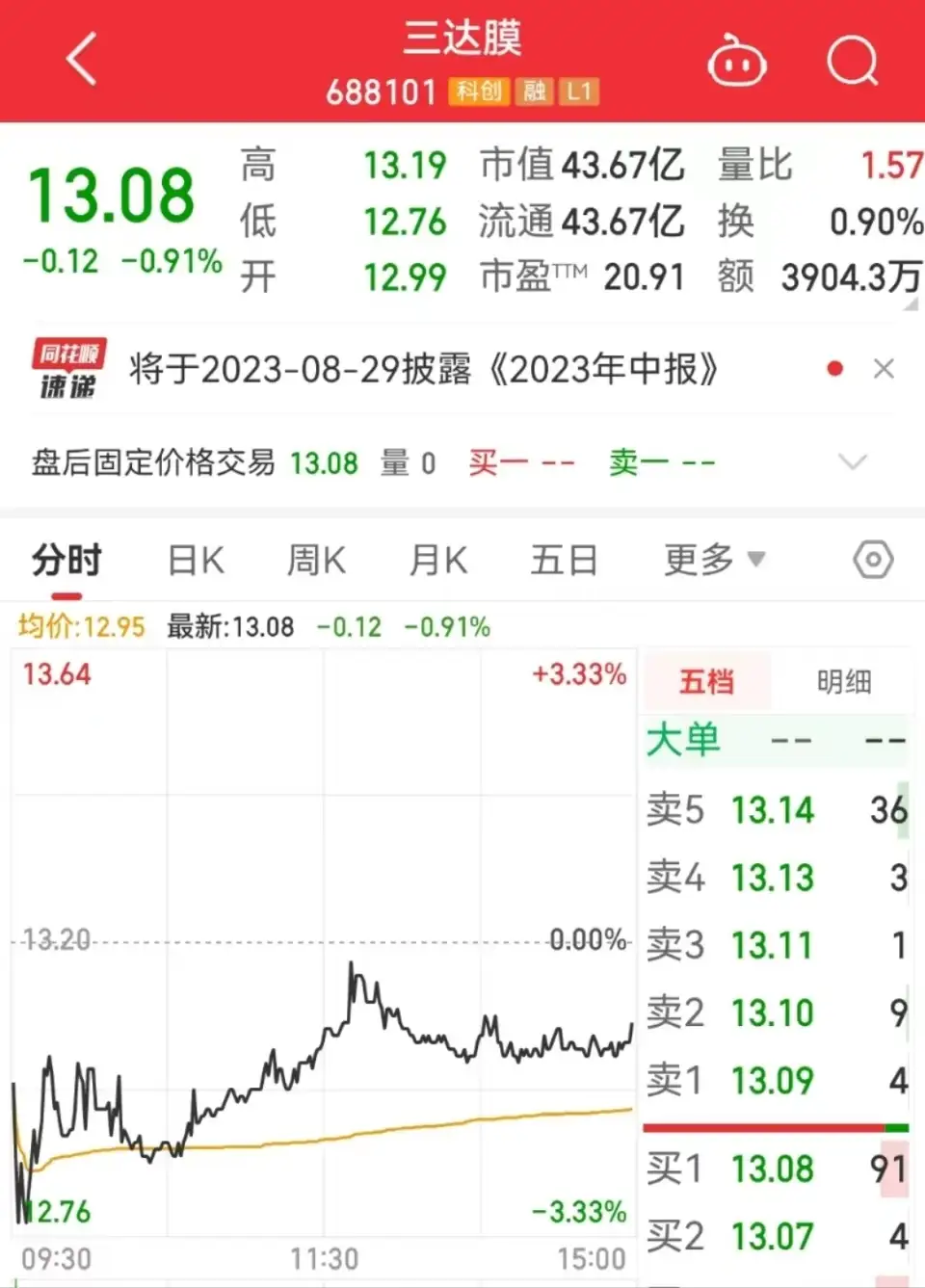Open the robot assistant icon
This screenshot has height=1288, width=925.
pyautogui.click(x=737, y=62)
